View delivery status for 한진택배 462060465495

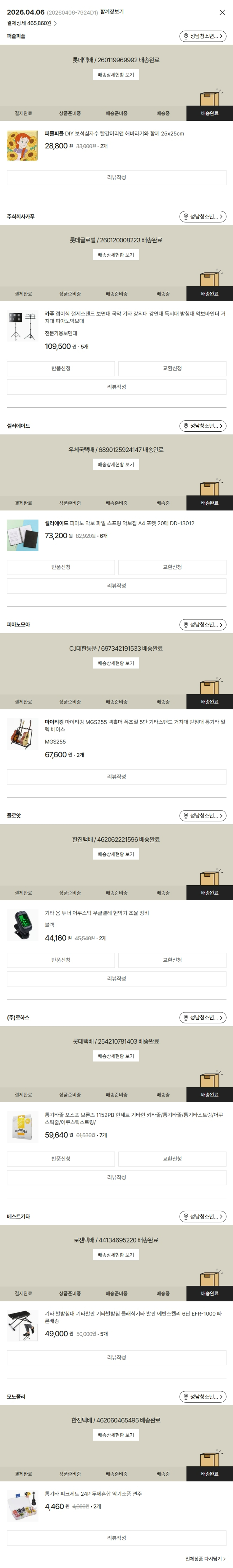coord(116,1435)
